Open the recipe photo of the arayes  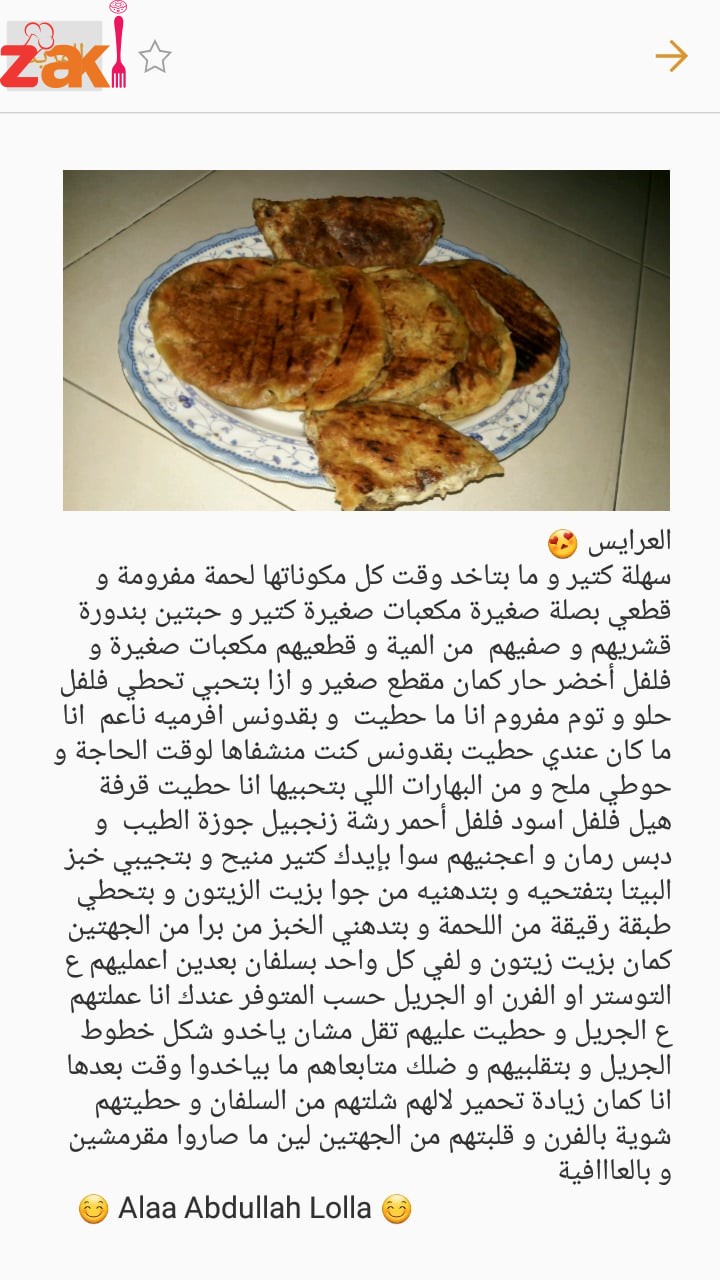pos(366,340)
